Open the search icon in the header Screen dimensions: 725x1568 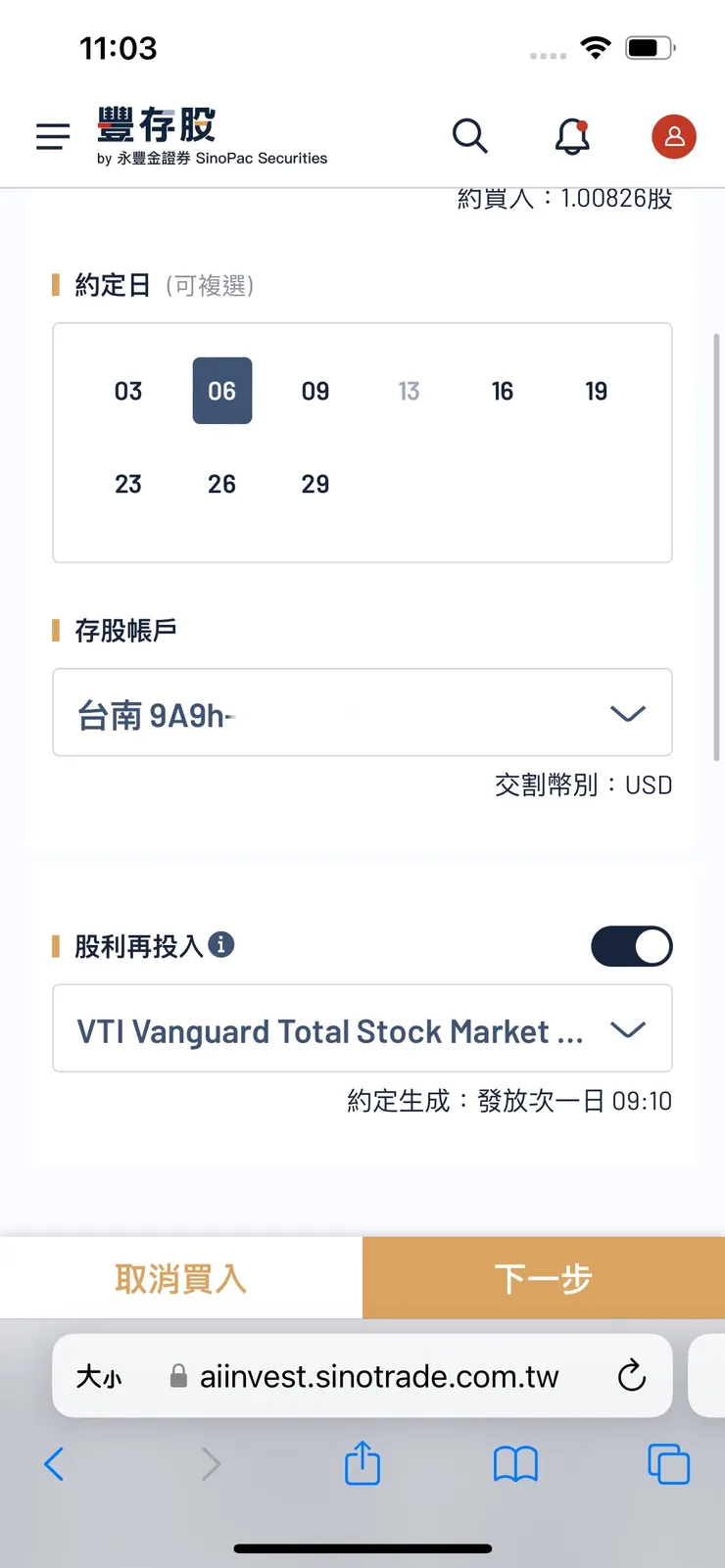pos(470,136)
